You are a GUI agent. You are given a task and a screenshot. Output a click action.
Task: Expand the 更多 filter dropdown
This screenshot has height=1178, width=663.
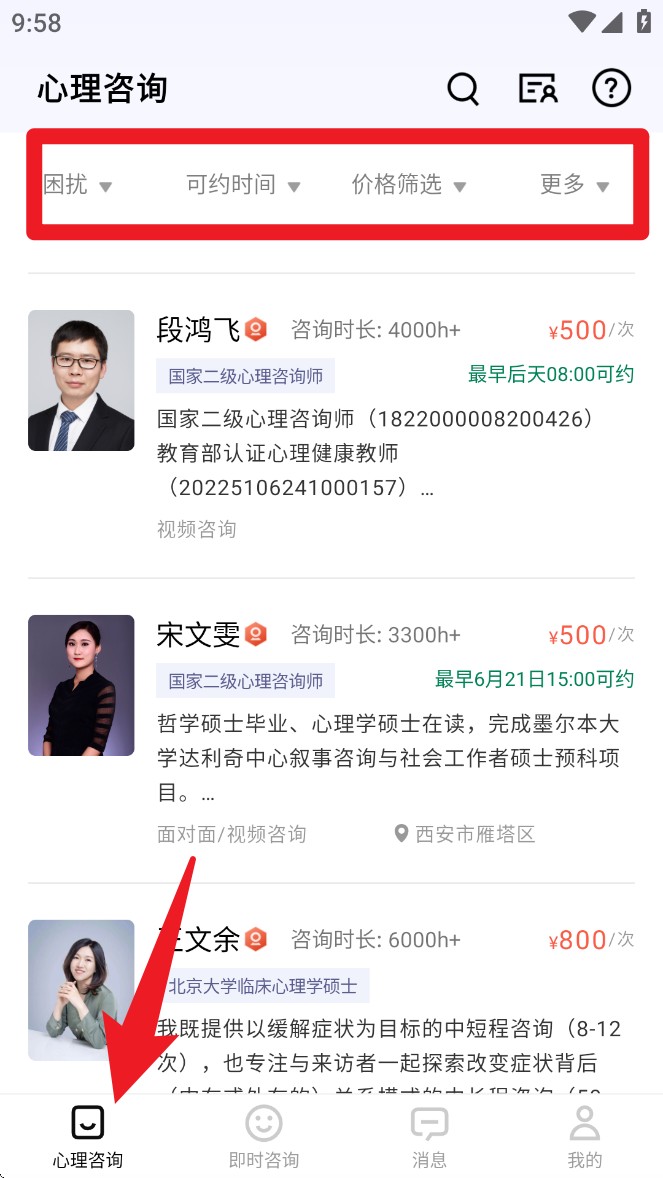[x=574, y=184]
